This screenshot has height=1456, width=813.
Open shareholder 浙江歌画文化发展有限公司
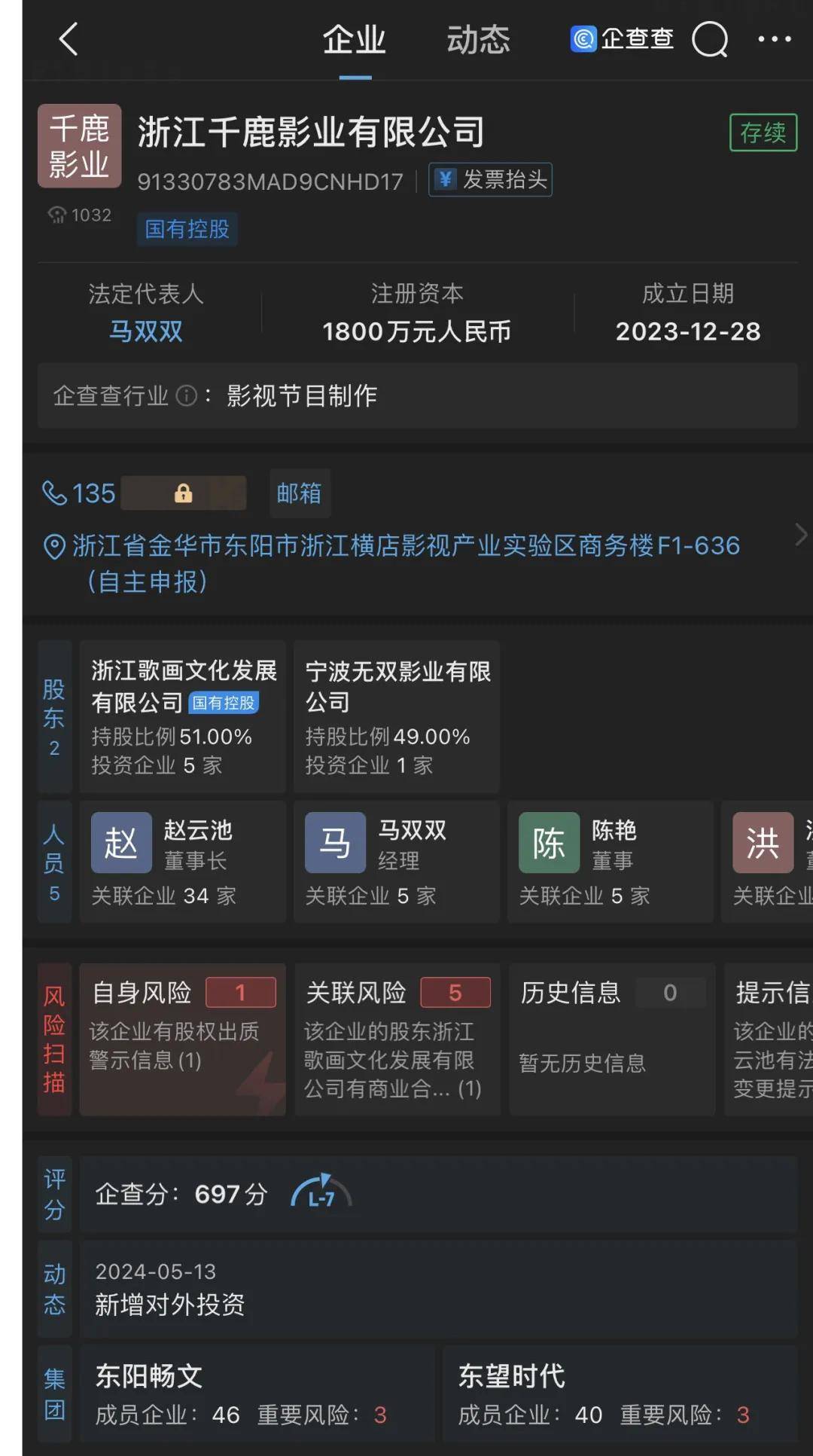click(183, 716)
